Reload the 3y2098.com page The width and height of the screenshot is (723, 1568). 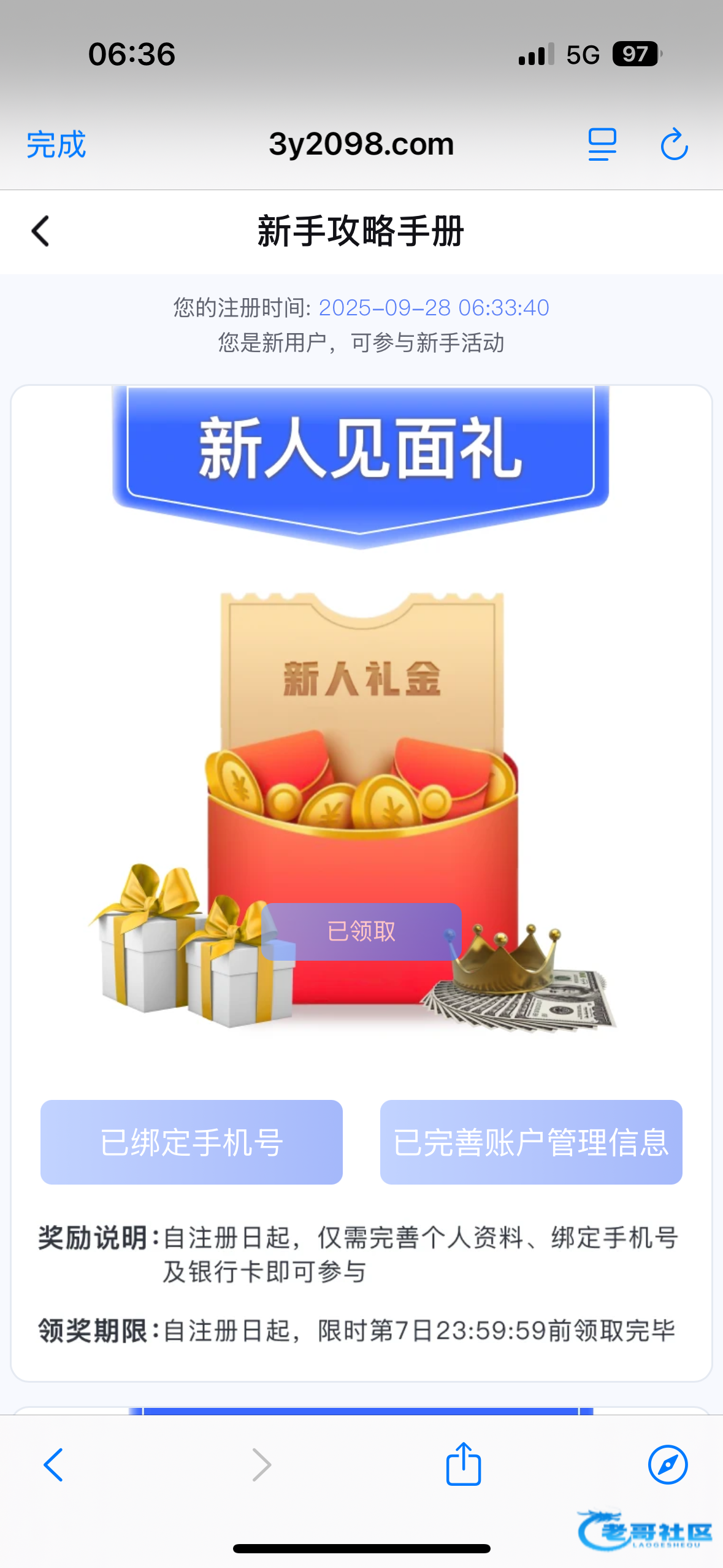point(674,145)
